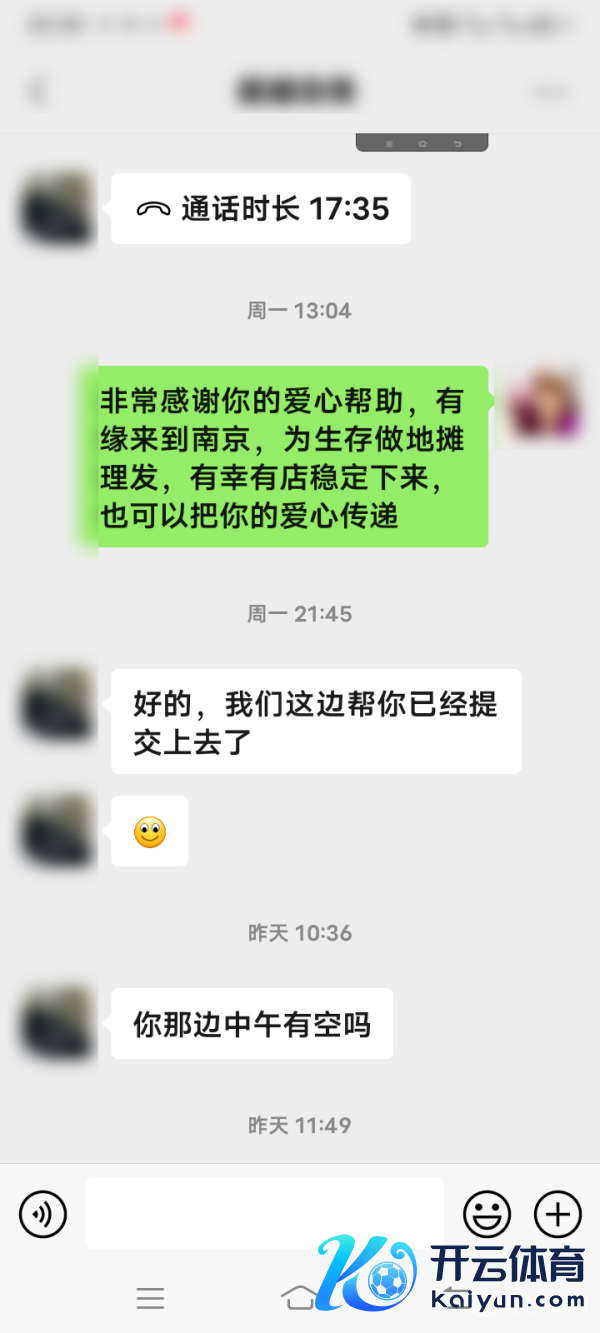Open the emoji sticker panel
Viewport: 600px width, 1333px height.
click(487, 1214)
